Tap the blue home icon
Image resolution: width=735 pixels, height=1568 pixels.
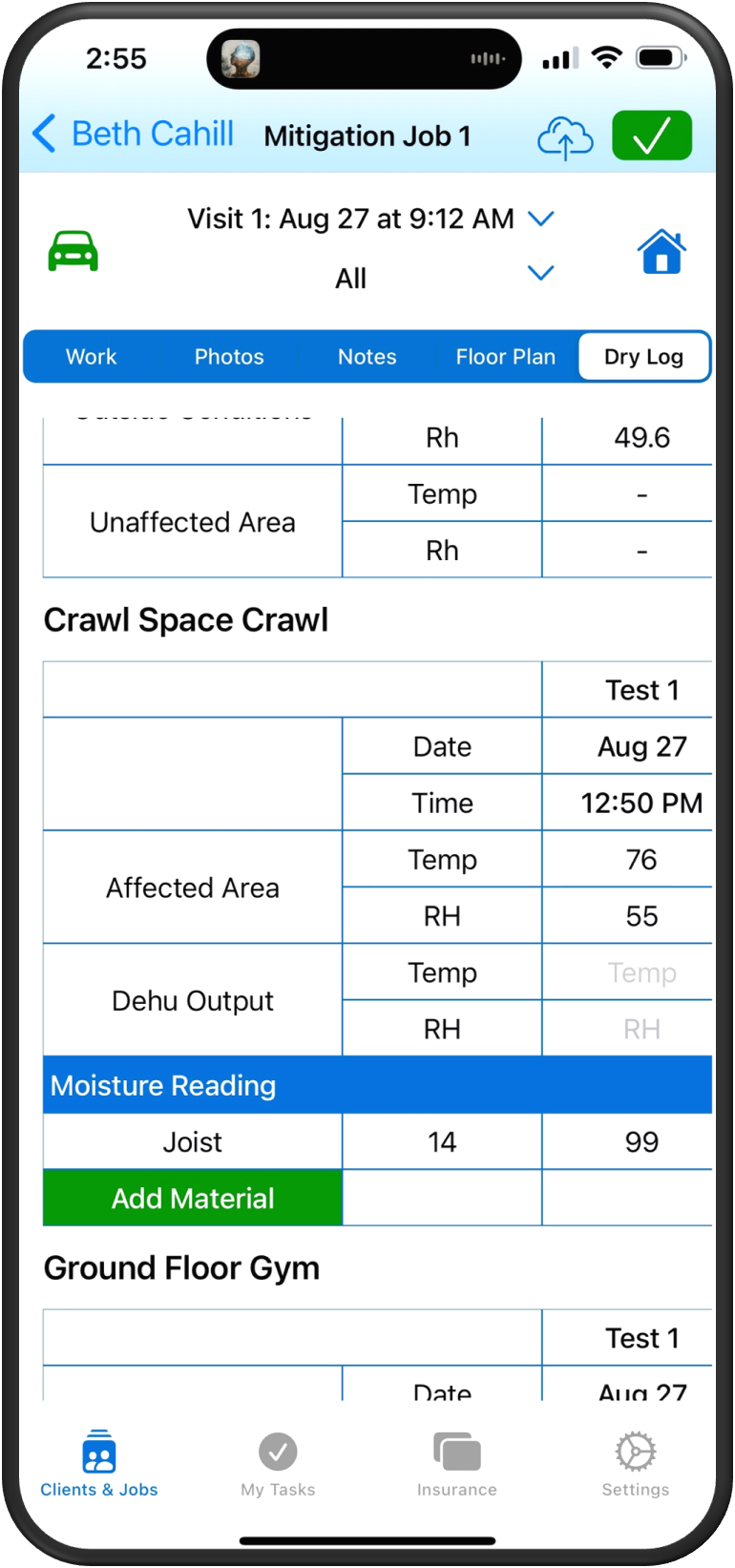point(661,252)
